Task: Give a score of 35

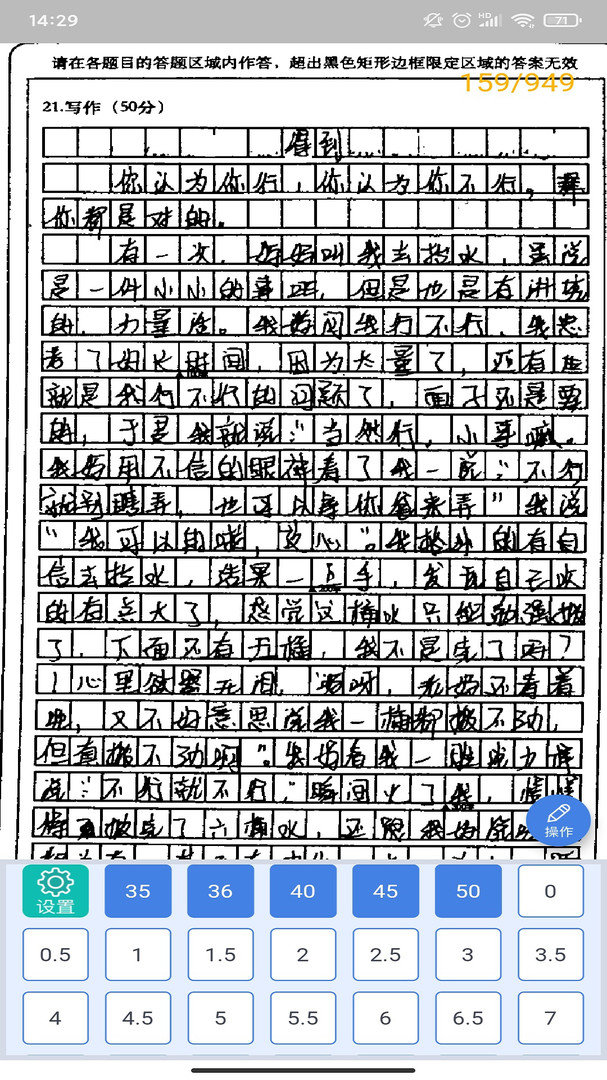Action: pyautogui.click(x=138, y=890)
